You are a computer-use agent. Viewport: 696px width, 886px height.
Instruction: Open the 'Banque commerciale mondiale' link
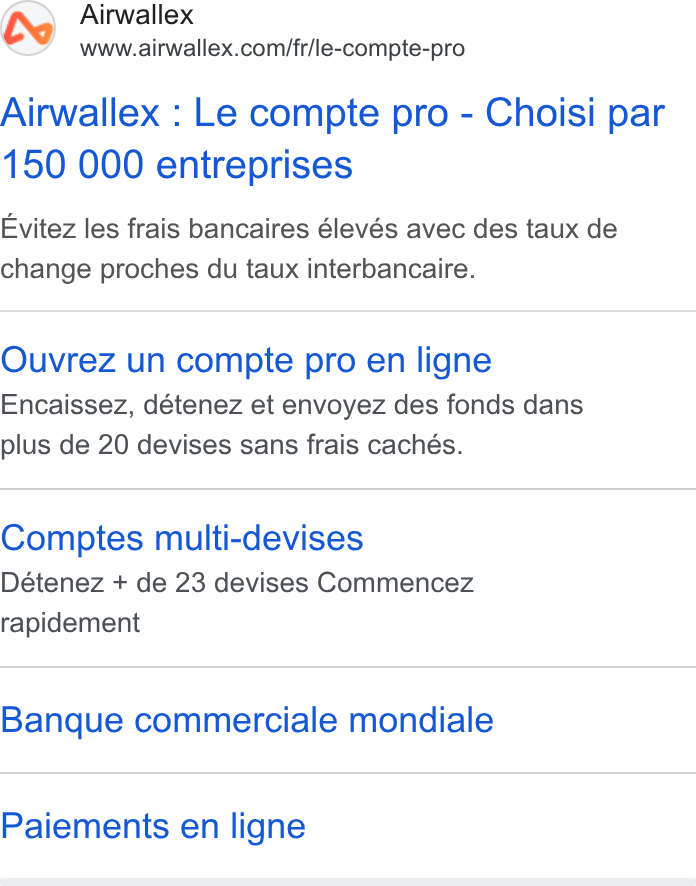(x=247, y=720)
